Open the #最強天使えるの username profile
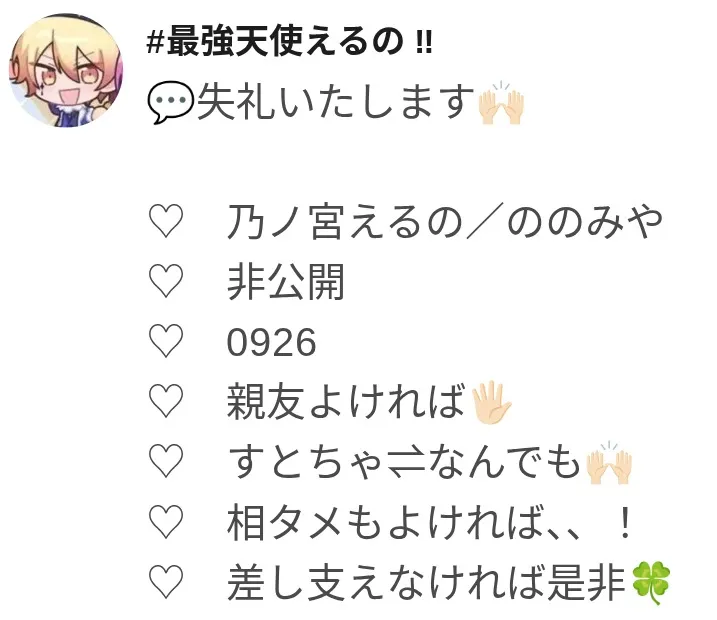 (288, 43)
